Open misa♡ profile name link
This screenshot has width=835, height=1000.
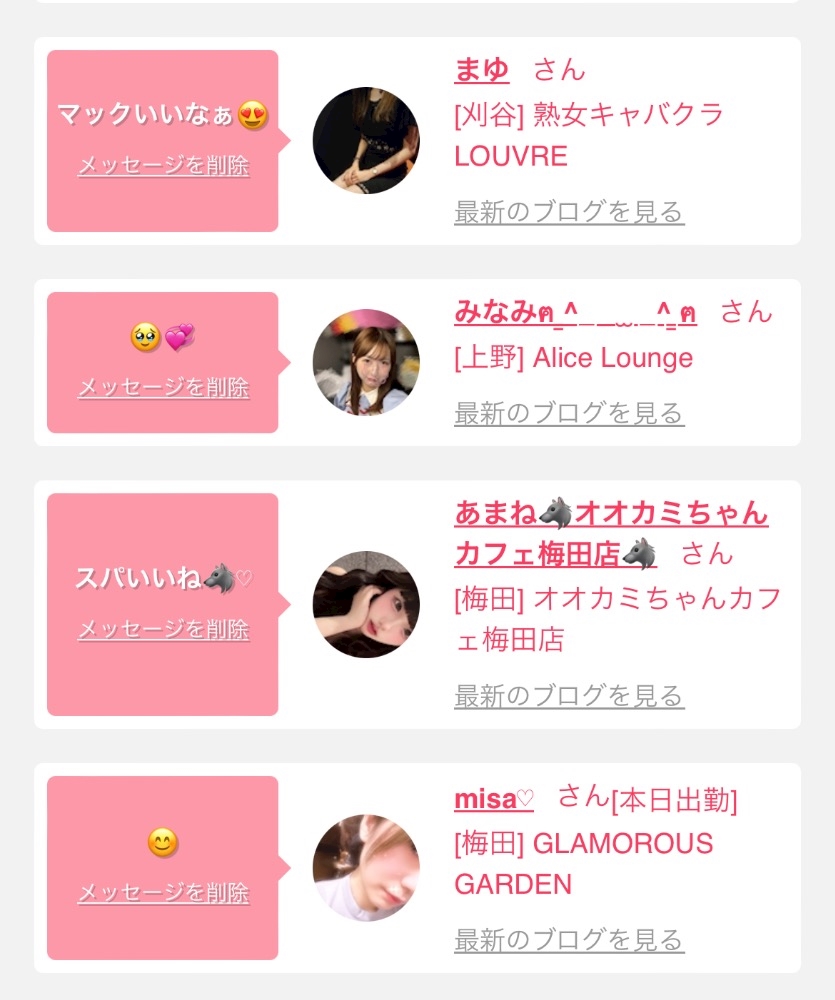(x=494, y=798)
